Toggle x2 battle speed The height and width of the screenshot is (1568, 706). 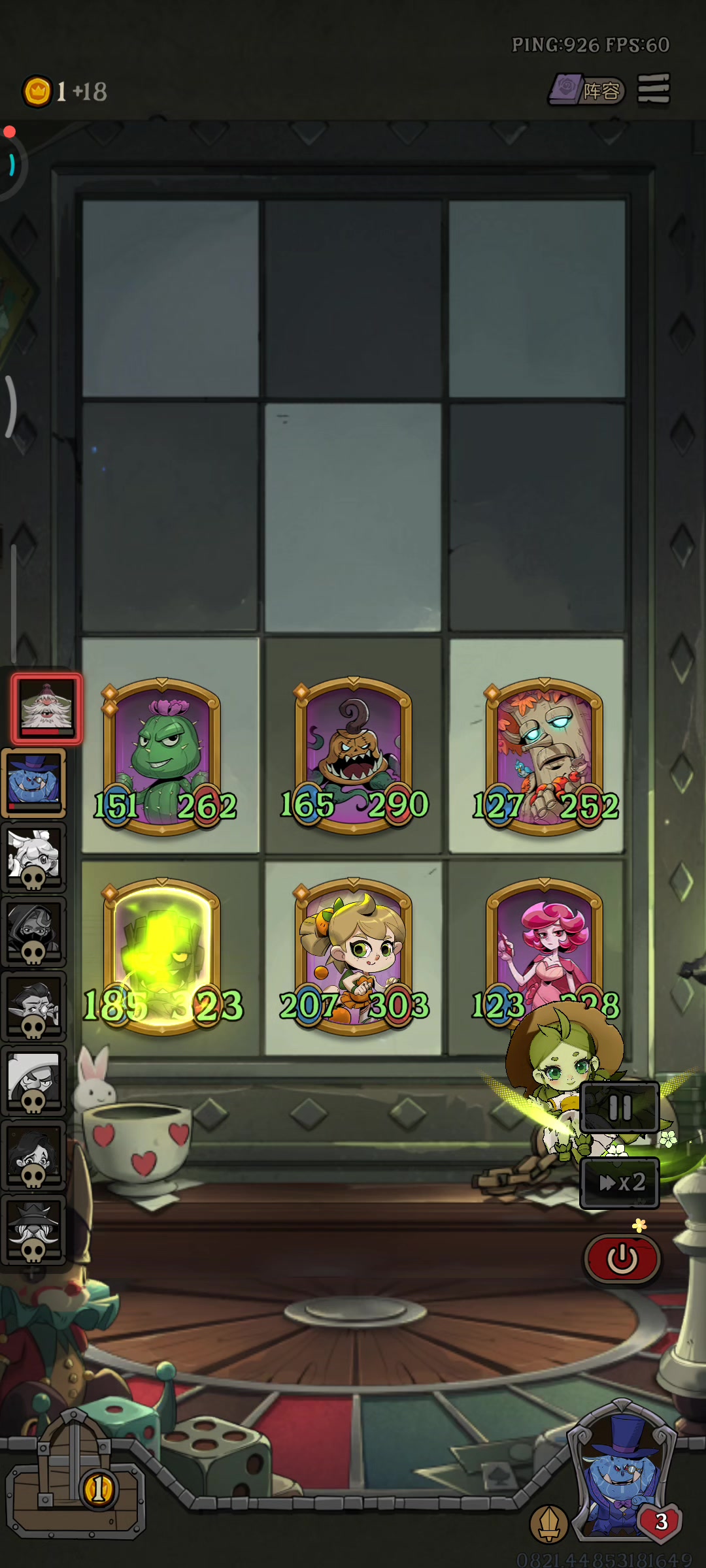click(x=620, y=1183)
